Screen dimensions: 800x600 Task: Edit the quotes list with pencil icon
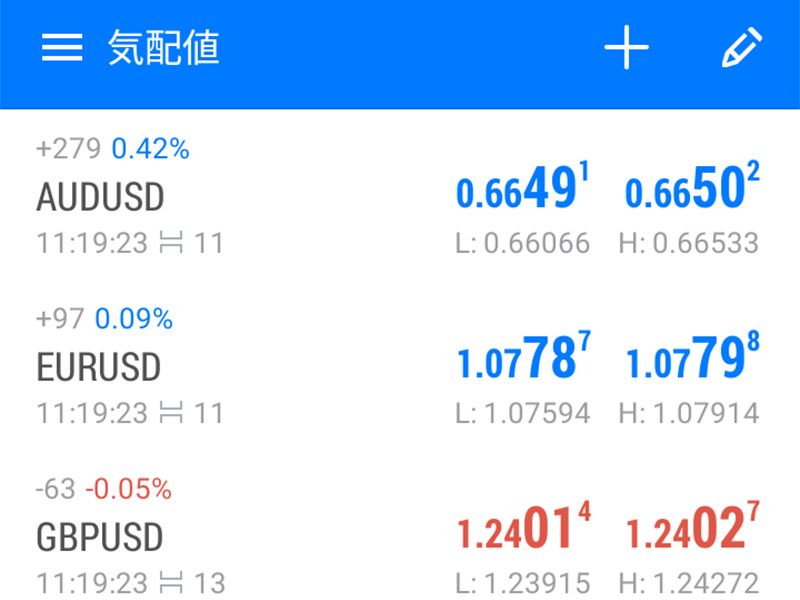click(x=741, y=48)
